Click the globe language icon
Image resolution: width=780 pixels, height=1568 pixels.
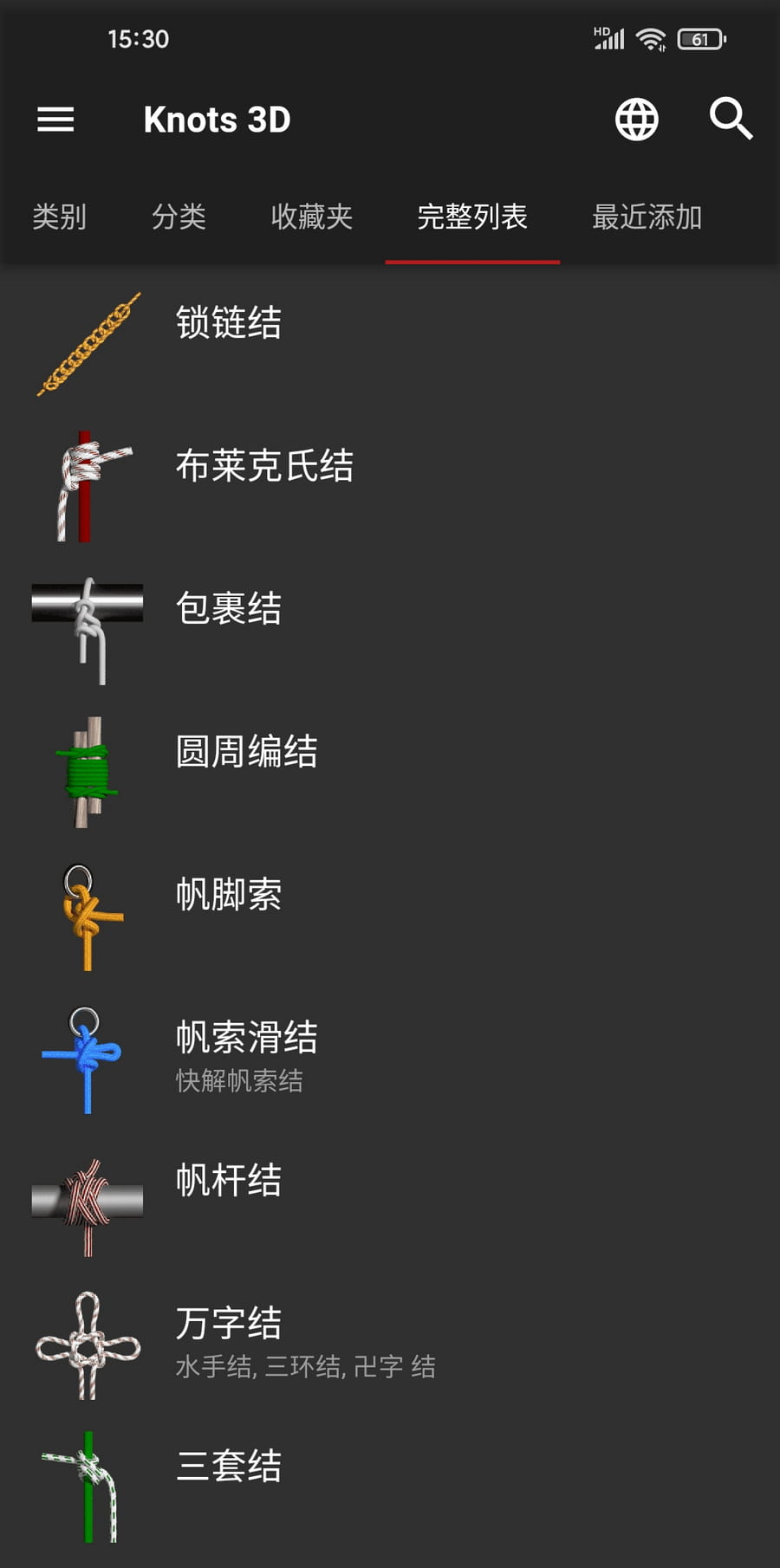637,120
